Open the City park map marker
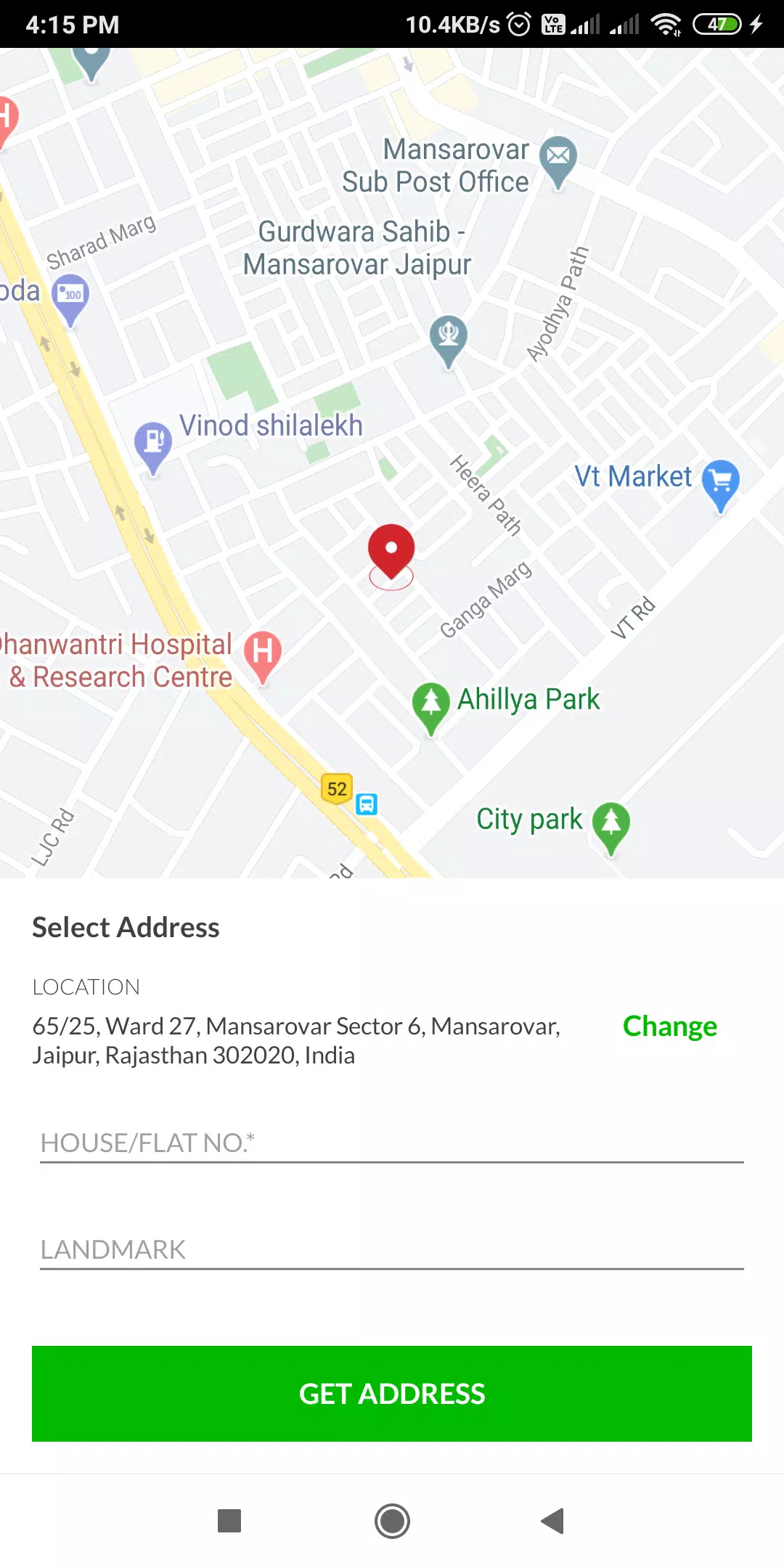This screenshot has width=784, height=1568. coord(611,825)
